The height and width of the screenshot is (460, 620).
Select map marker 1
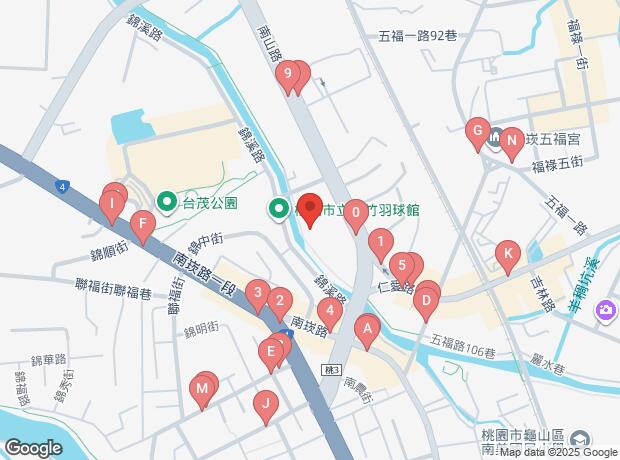(x=380, y=241)
